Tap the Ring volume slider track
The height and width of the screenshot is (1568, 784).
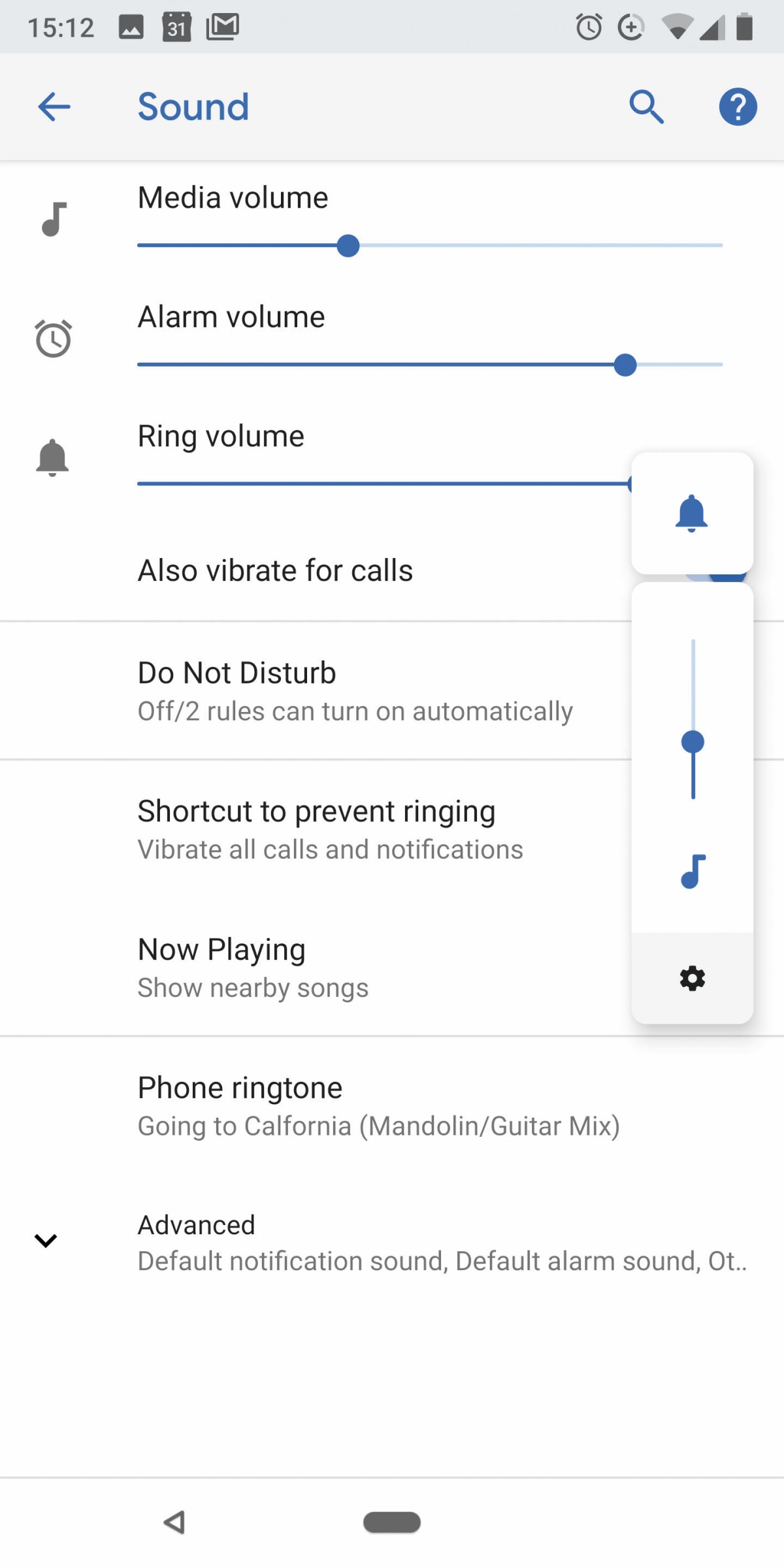(x=384, y=483)
